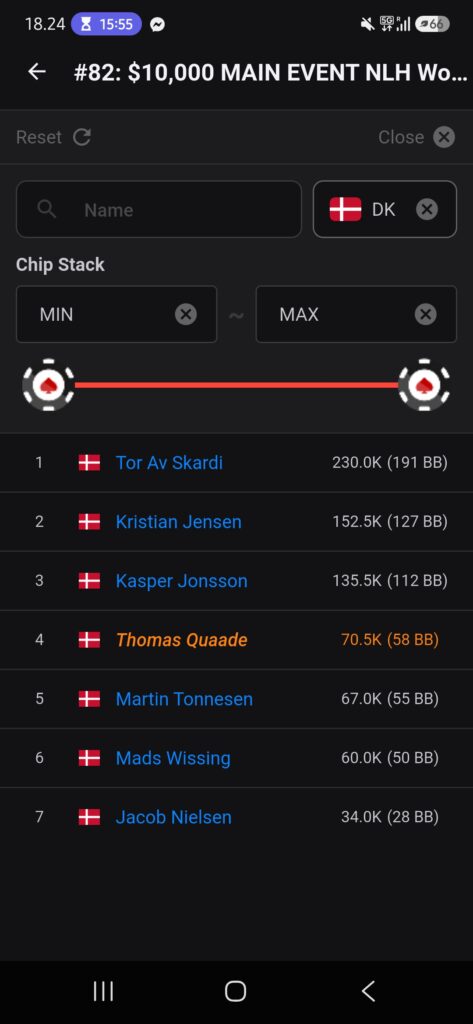Go back using the app bar arrow
The image size is (473, 1024).
tap(37, 72)
